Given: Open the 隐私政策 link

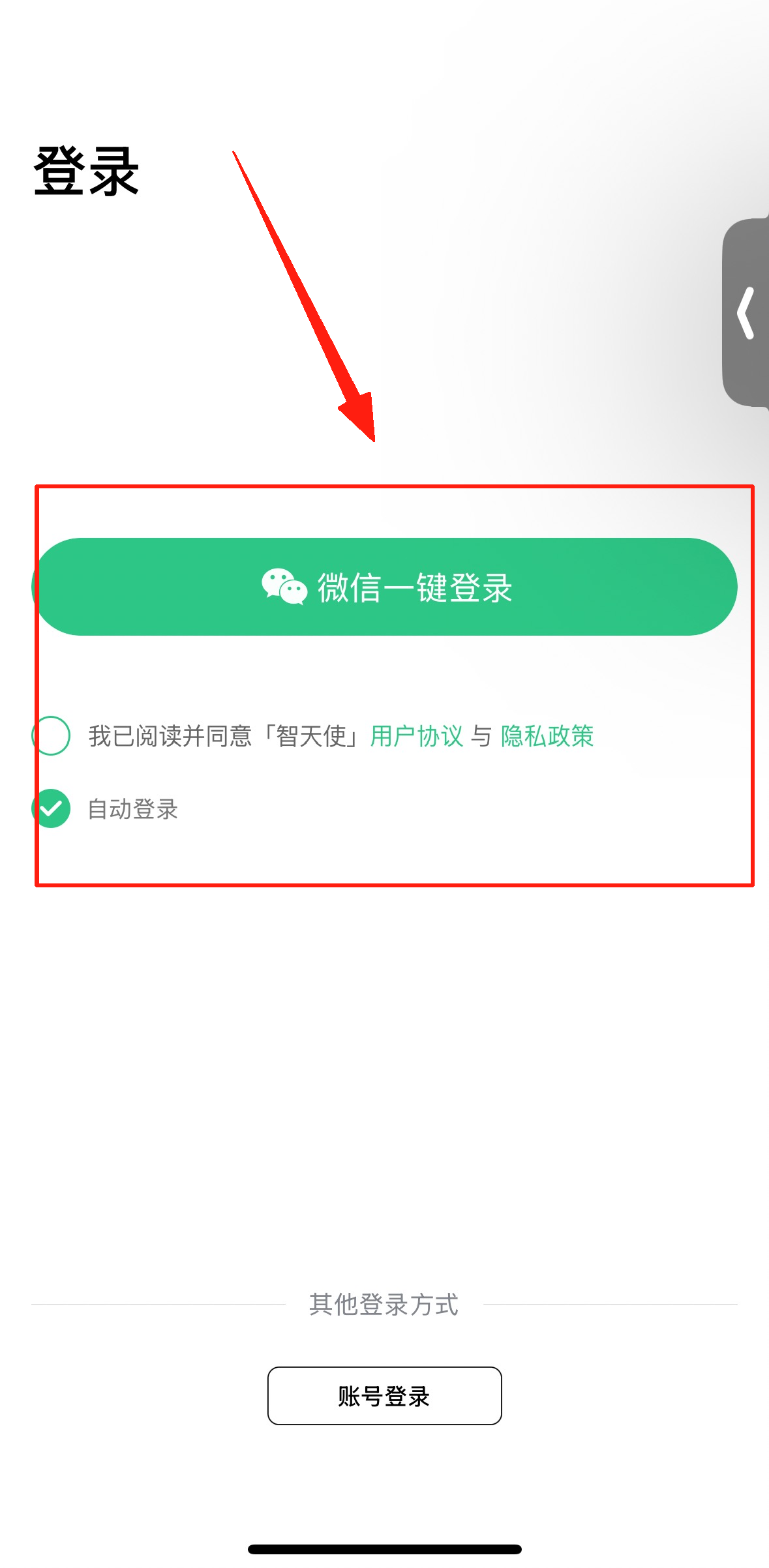Looking at the screenshot, I should tap(547, 736).
